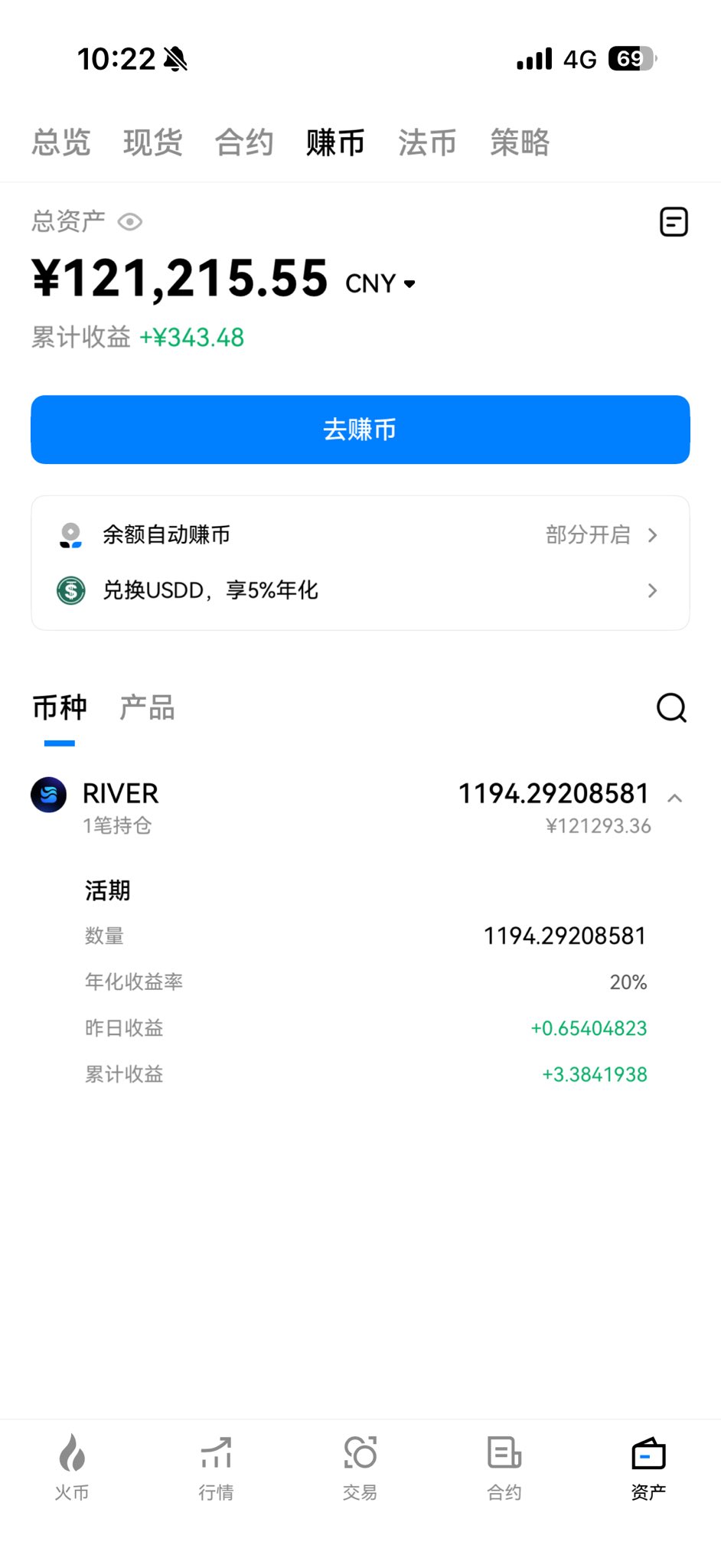Viewport: 721px width, 1568px height.
Task: Change the CNY display currency
Action: (380, 284)
